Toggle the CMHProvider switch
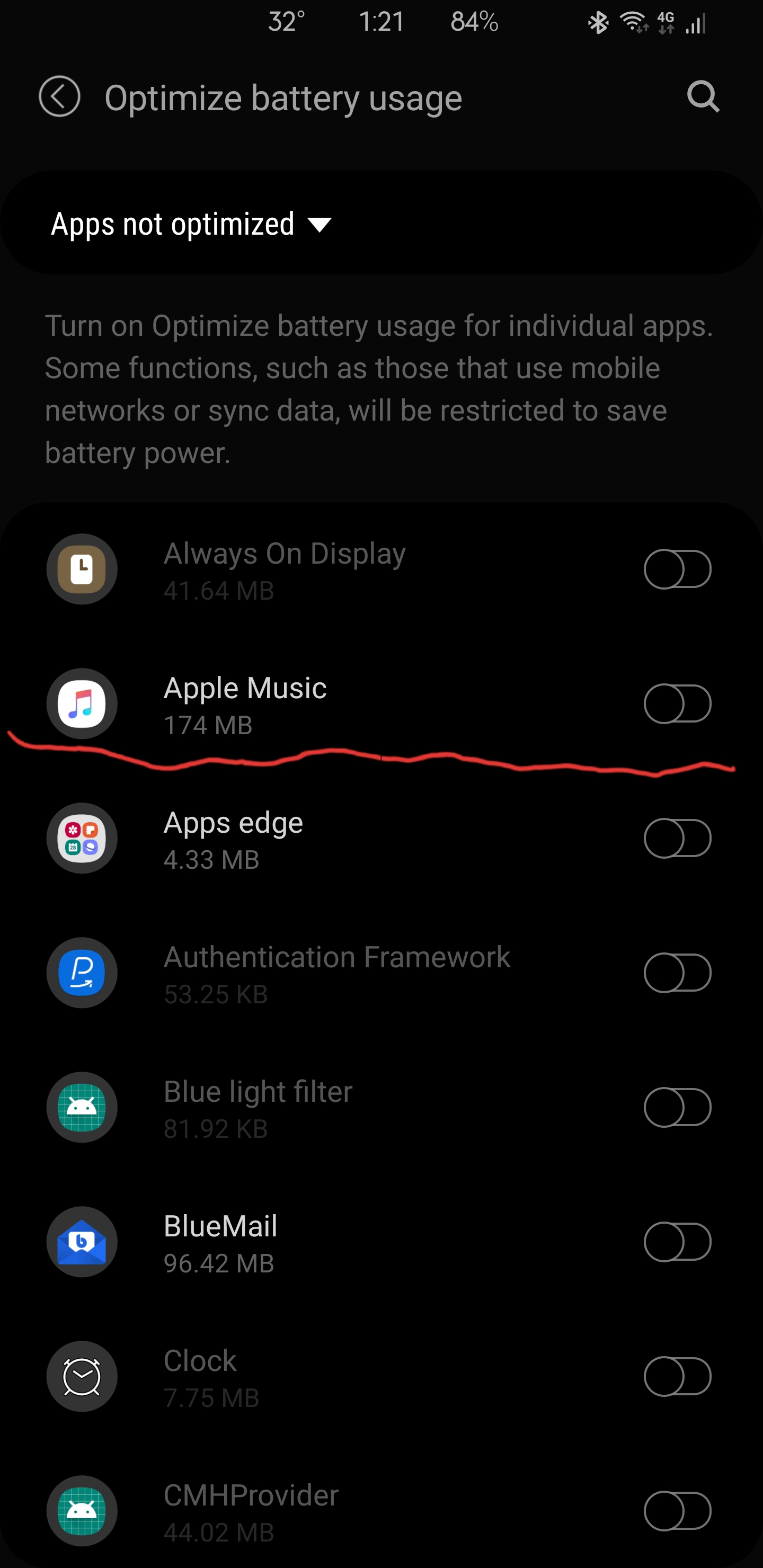Image resolution: width=763 pixels, height=1568 pixels. (677, 1511)
